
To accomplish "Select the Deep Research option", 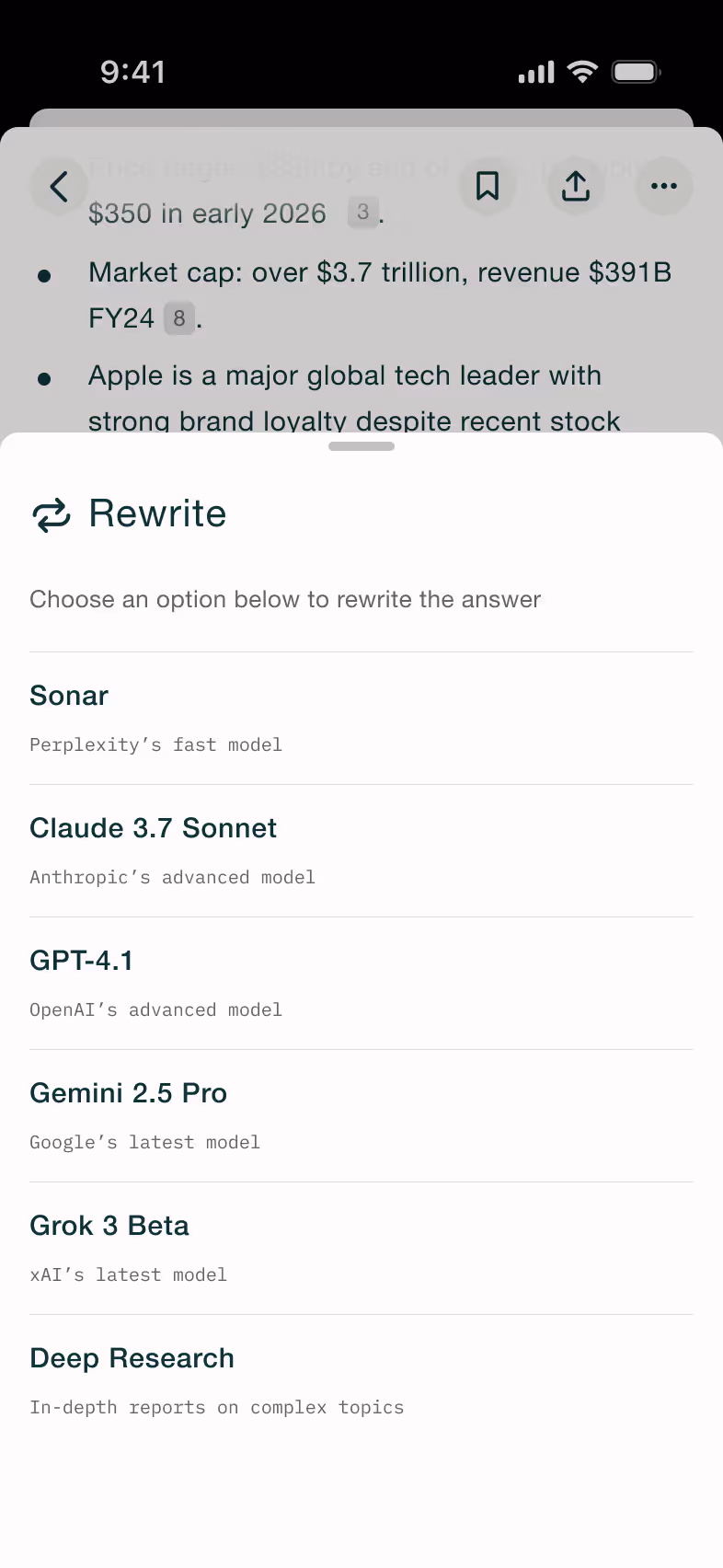I will (x=361, y=1381).
